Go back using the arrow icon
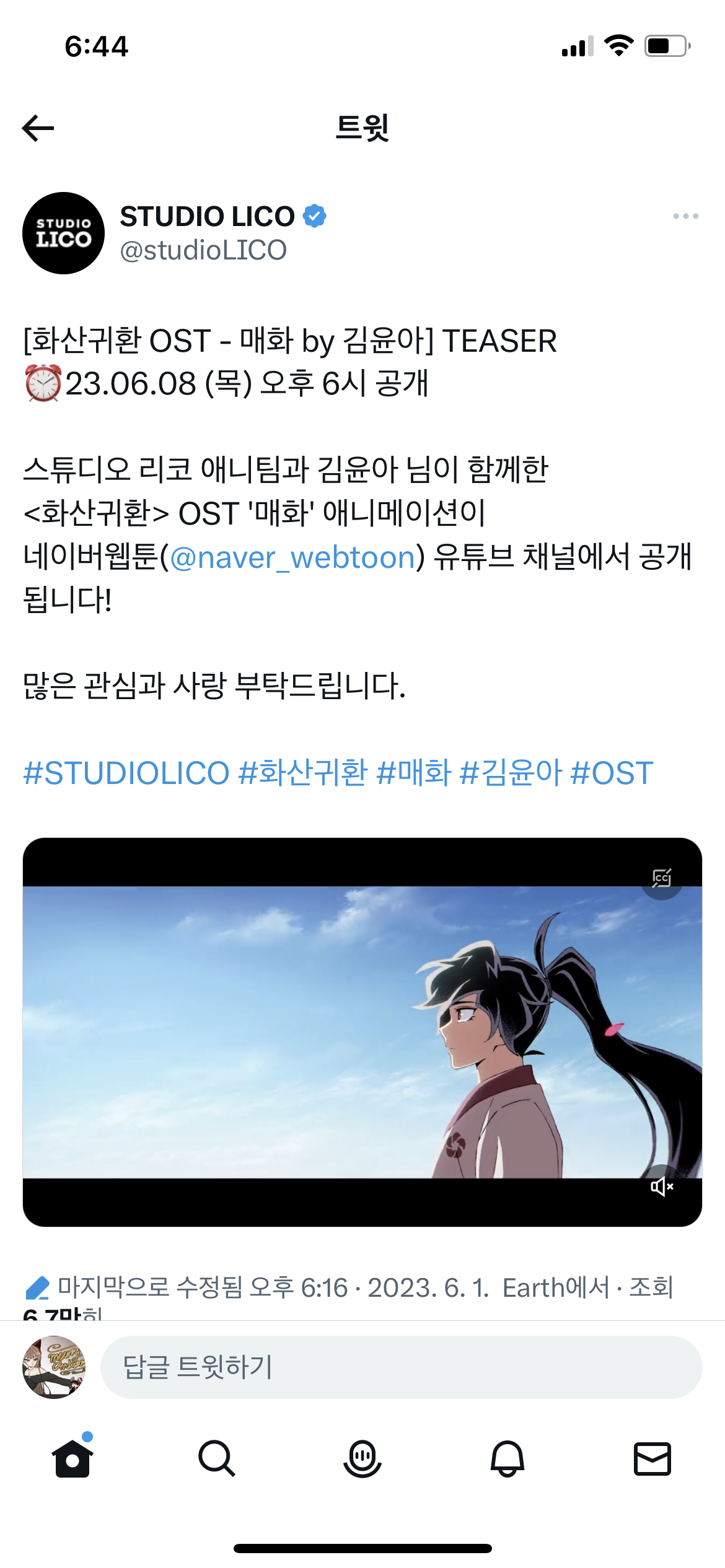The image size is (725, 1568). tap(38, 128)
